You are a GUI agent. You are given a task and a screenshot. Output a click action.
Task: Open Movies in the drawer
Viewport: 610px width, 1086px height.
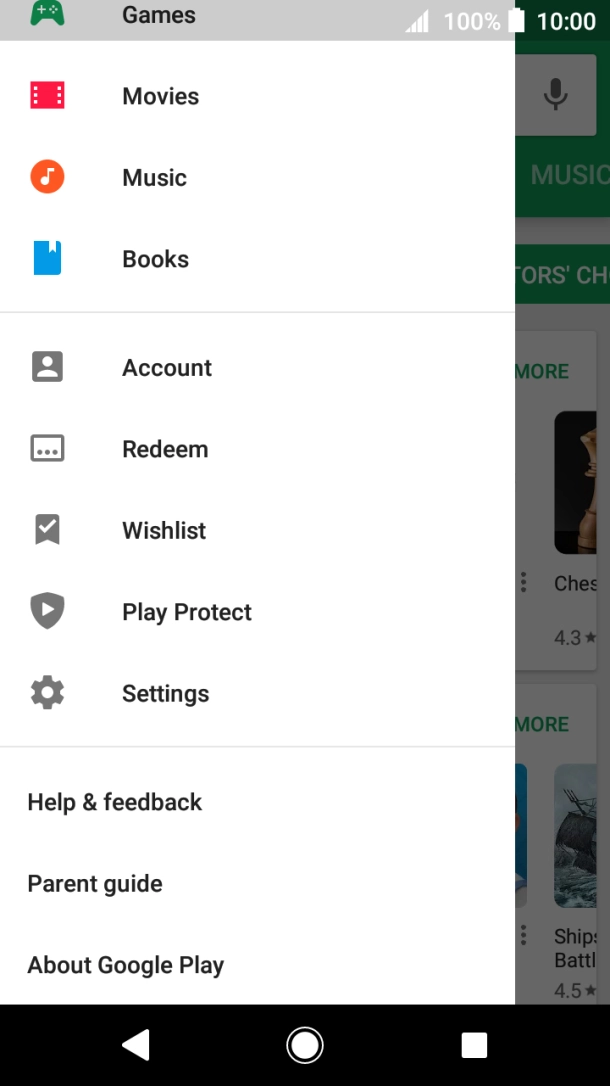pyautogui.click(x=160, y=96)
